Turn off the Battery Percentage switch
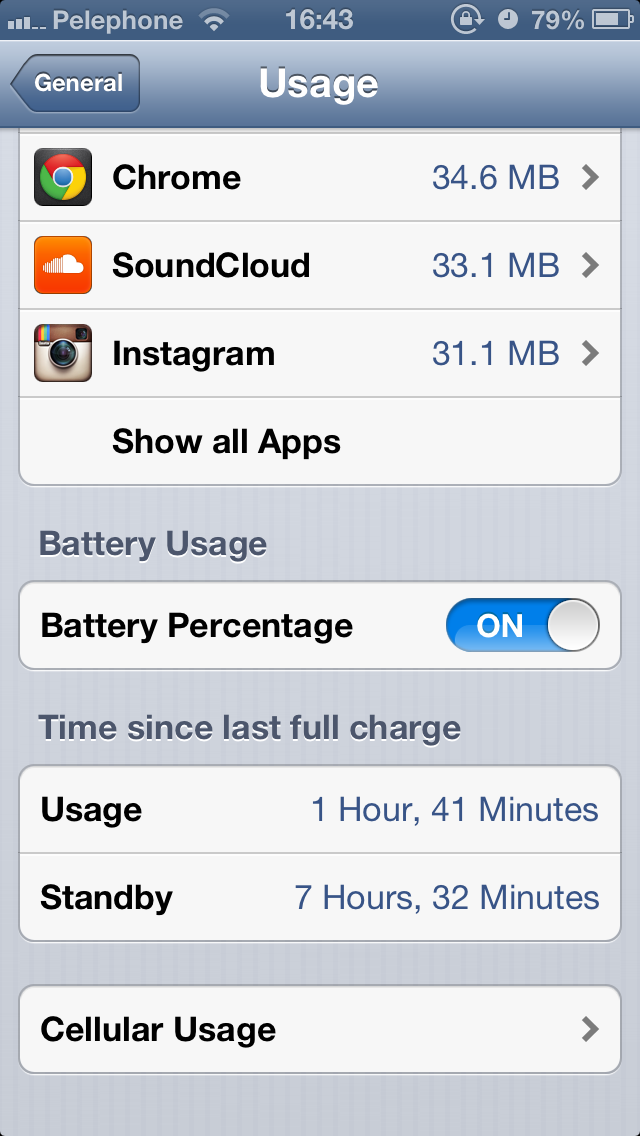The height and width of the screenshot is (1136, 640). (x=522, y=626)
